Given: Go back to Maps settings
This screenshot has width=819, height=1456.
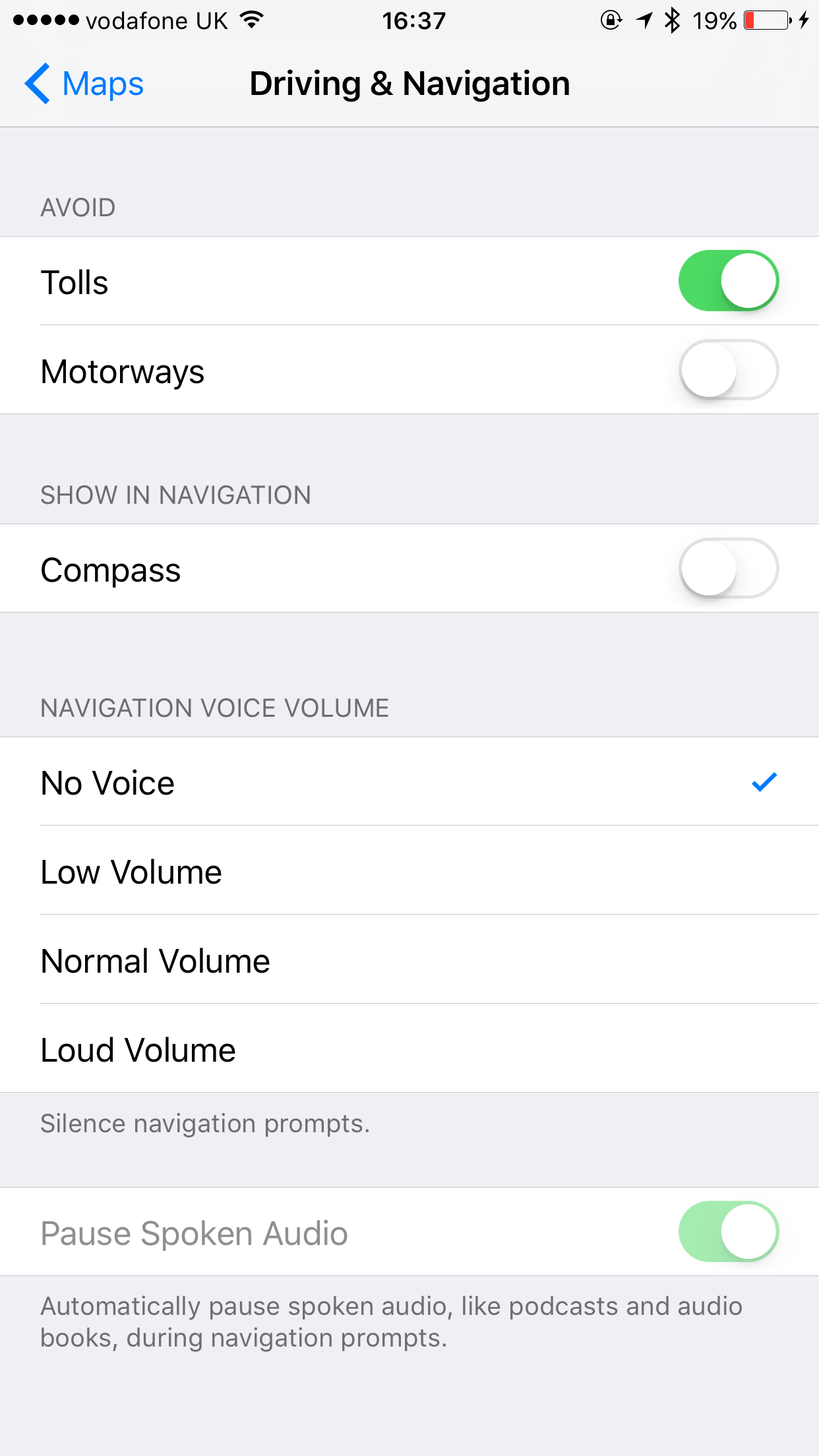Looking at the screenshot, I should (x=84, y=84).
